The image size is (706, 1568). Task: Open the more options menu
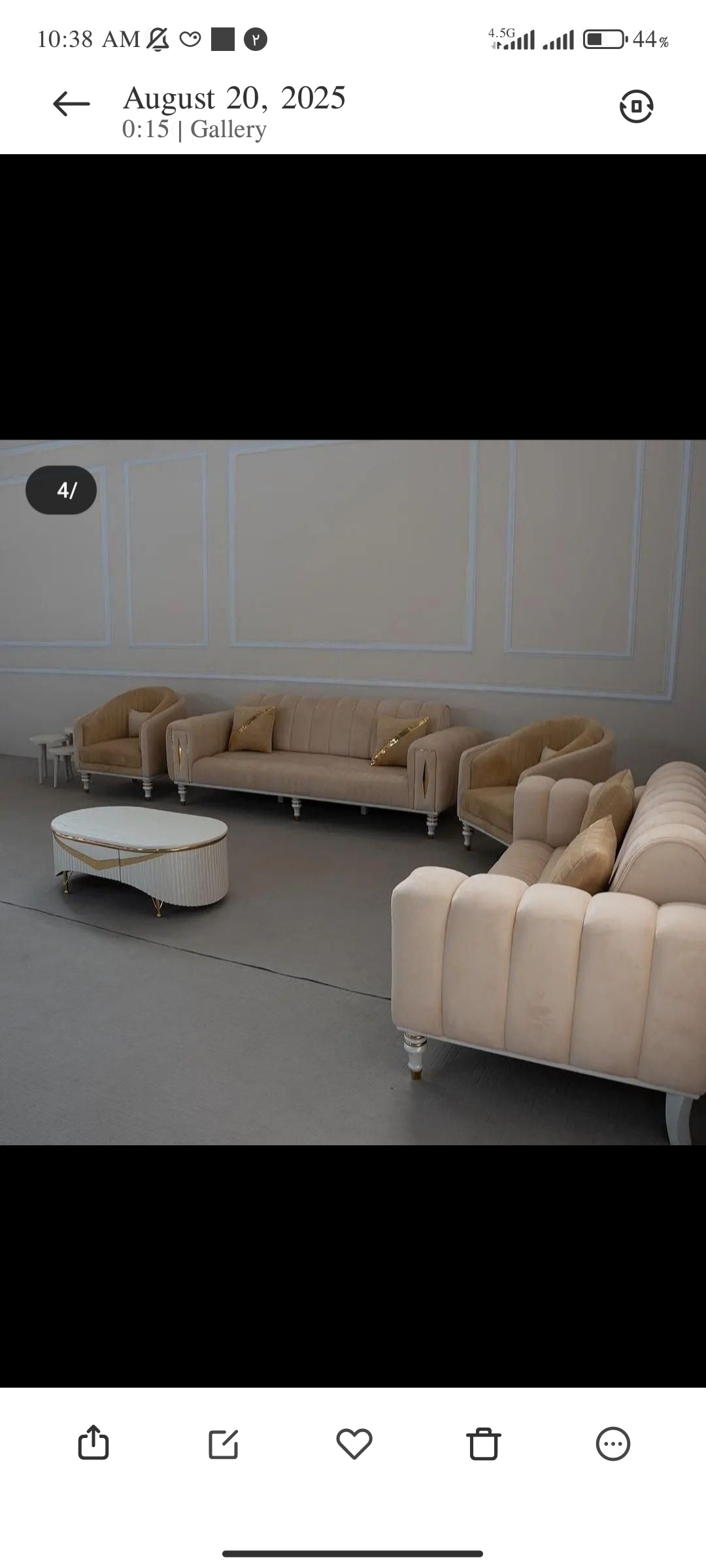pos(613,1443)
